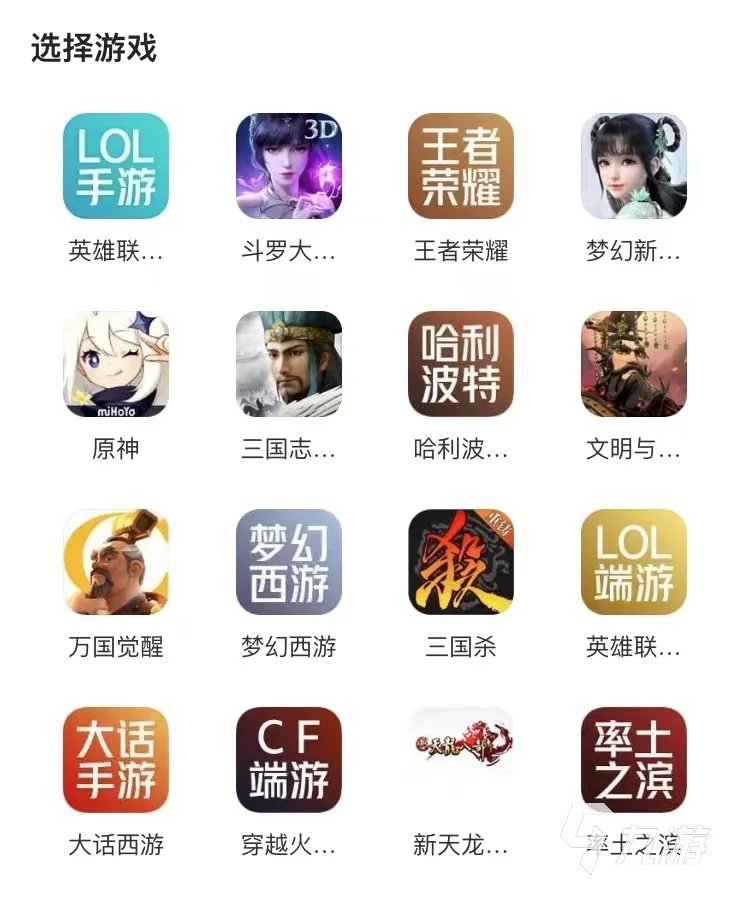Click the 原神 text label

[x=114, y=448]
